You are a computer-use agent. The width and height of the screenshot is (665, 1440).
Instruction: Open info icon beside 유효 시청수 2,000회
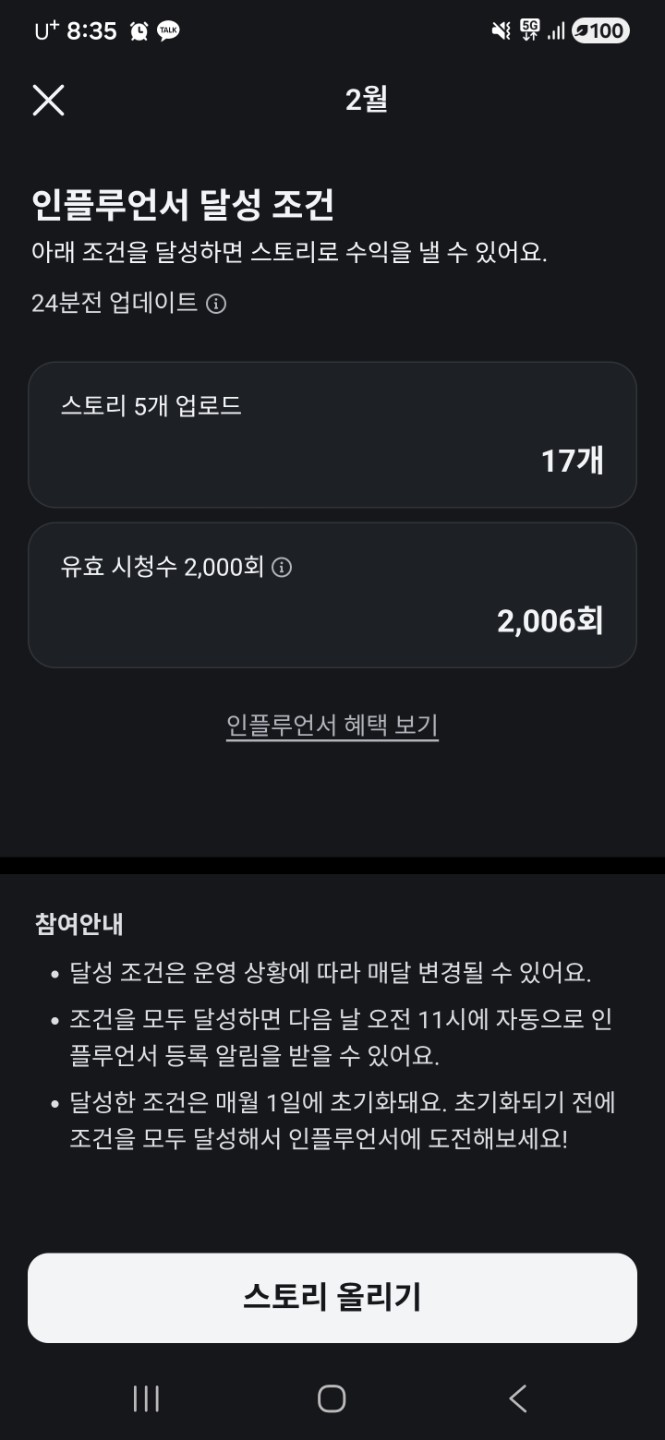(x=282, y=568)
